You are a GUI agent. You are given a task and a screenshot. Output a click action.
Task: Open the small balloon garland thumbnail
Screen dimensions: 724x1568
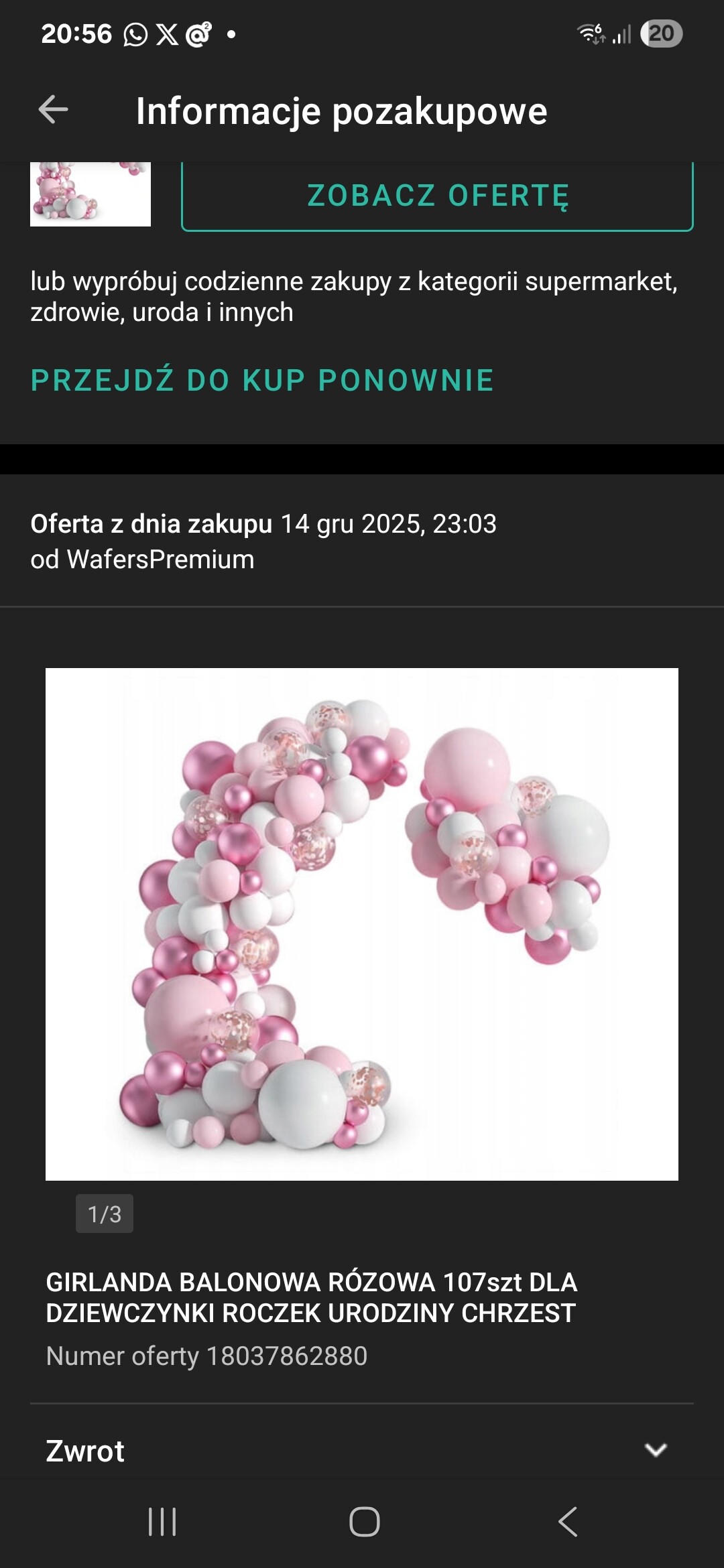tap(90, 194)
